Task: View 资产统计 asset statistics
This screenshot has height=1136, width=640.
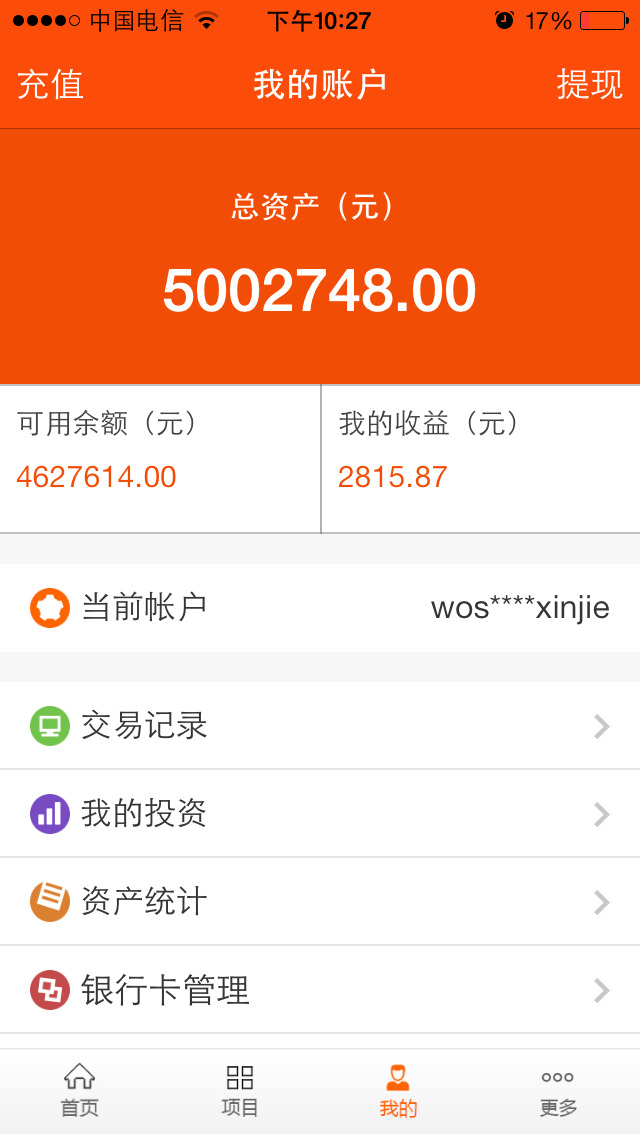Action: [320, 902]
